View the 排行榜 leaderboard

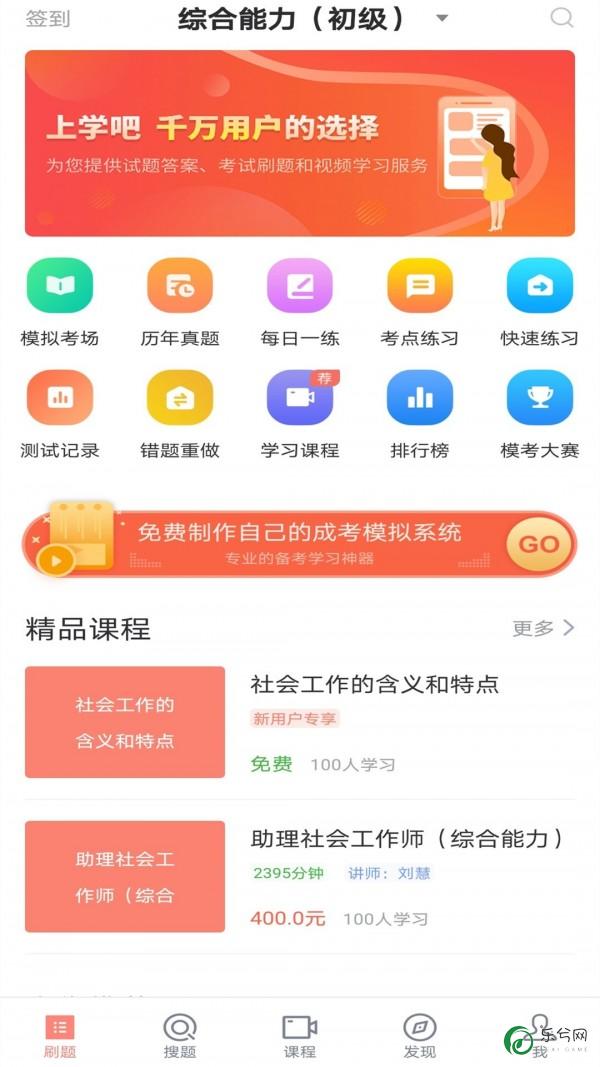pos(420,414)
